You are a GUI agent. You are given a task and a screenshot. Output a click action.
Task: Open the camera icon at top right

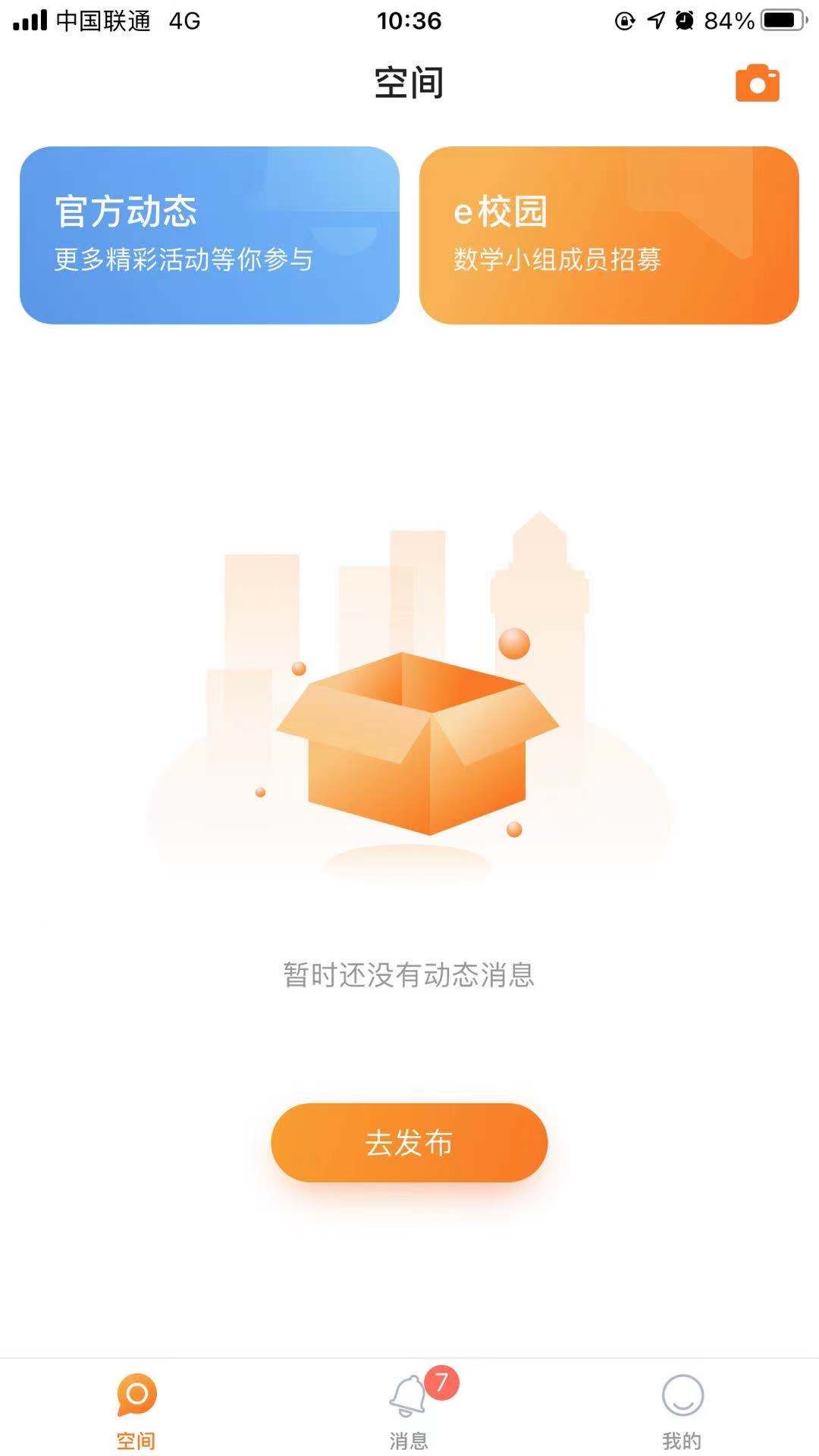click(758, 84)
